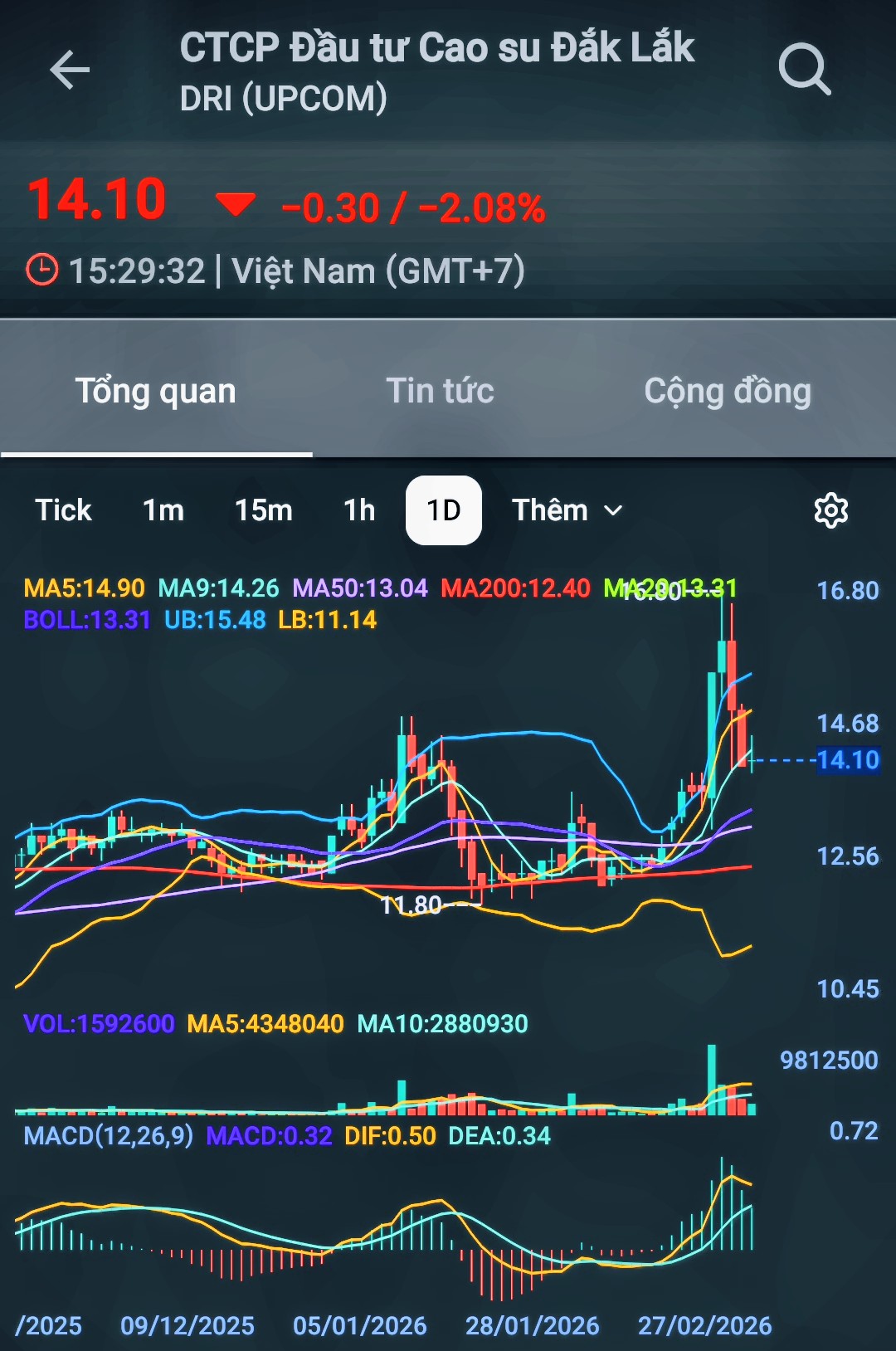Image resolution: width=896 pixels, height=1351 pixels.
Task: Select the 1D chart interval
Action: pos(444,510)
